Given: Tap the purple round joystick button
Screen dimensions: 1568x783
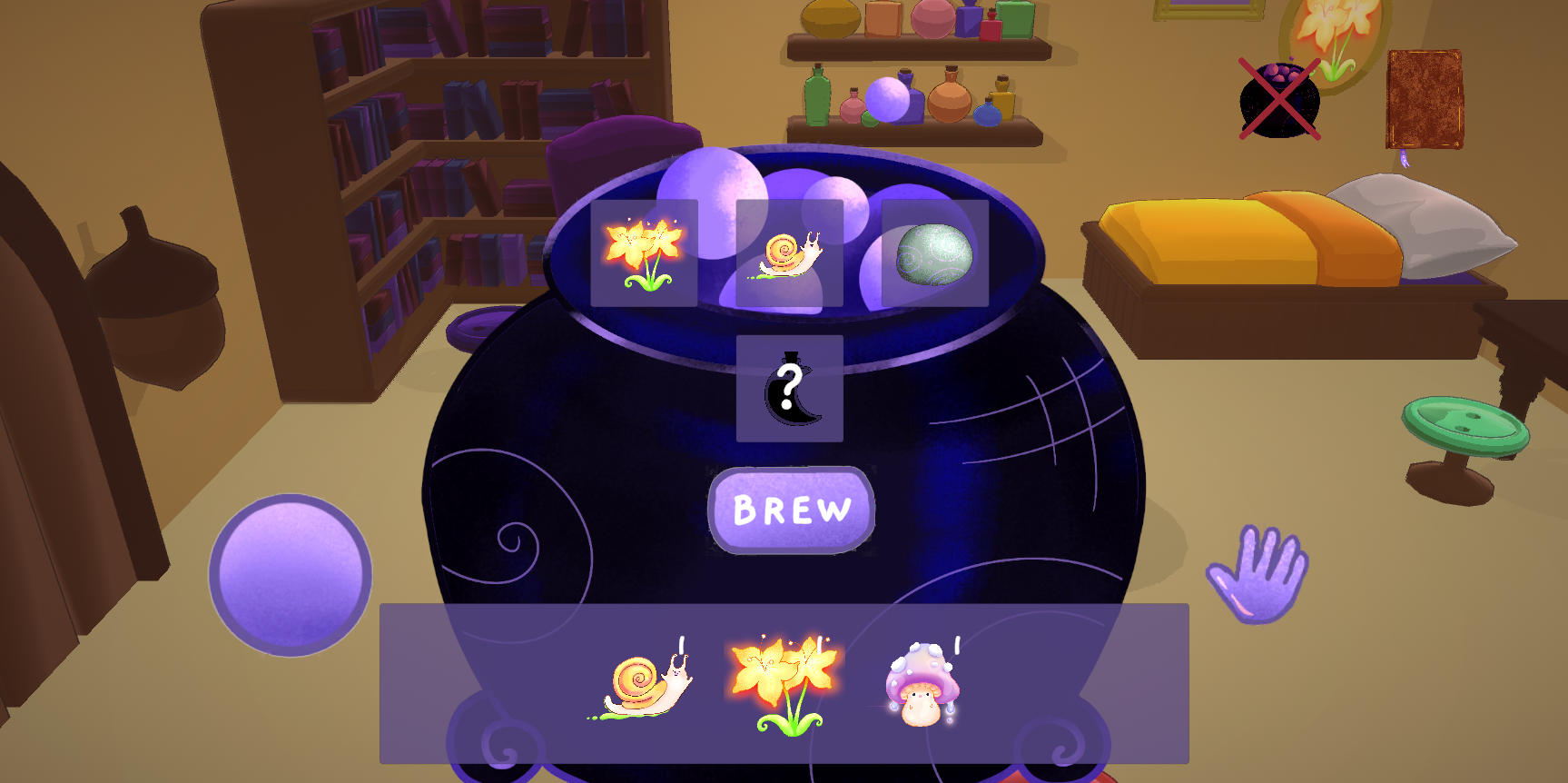Looking at the screenshot, I should point(291,575).
